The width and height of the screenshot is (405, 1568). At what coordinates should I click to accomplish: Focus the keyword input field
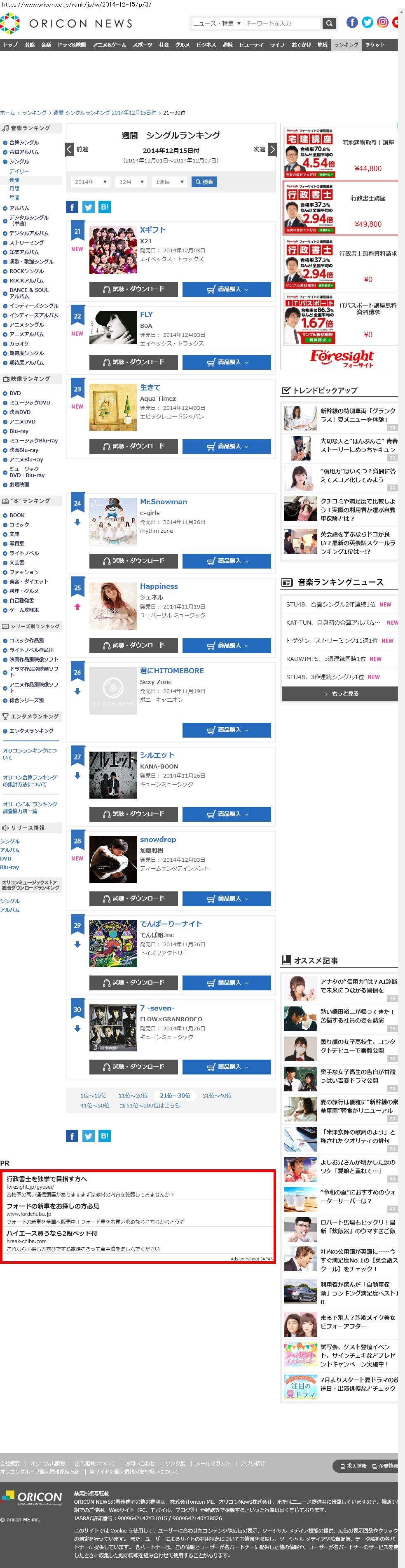click(280, 23)
